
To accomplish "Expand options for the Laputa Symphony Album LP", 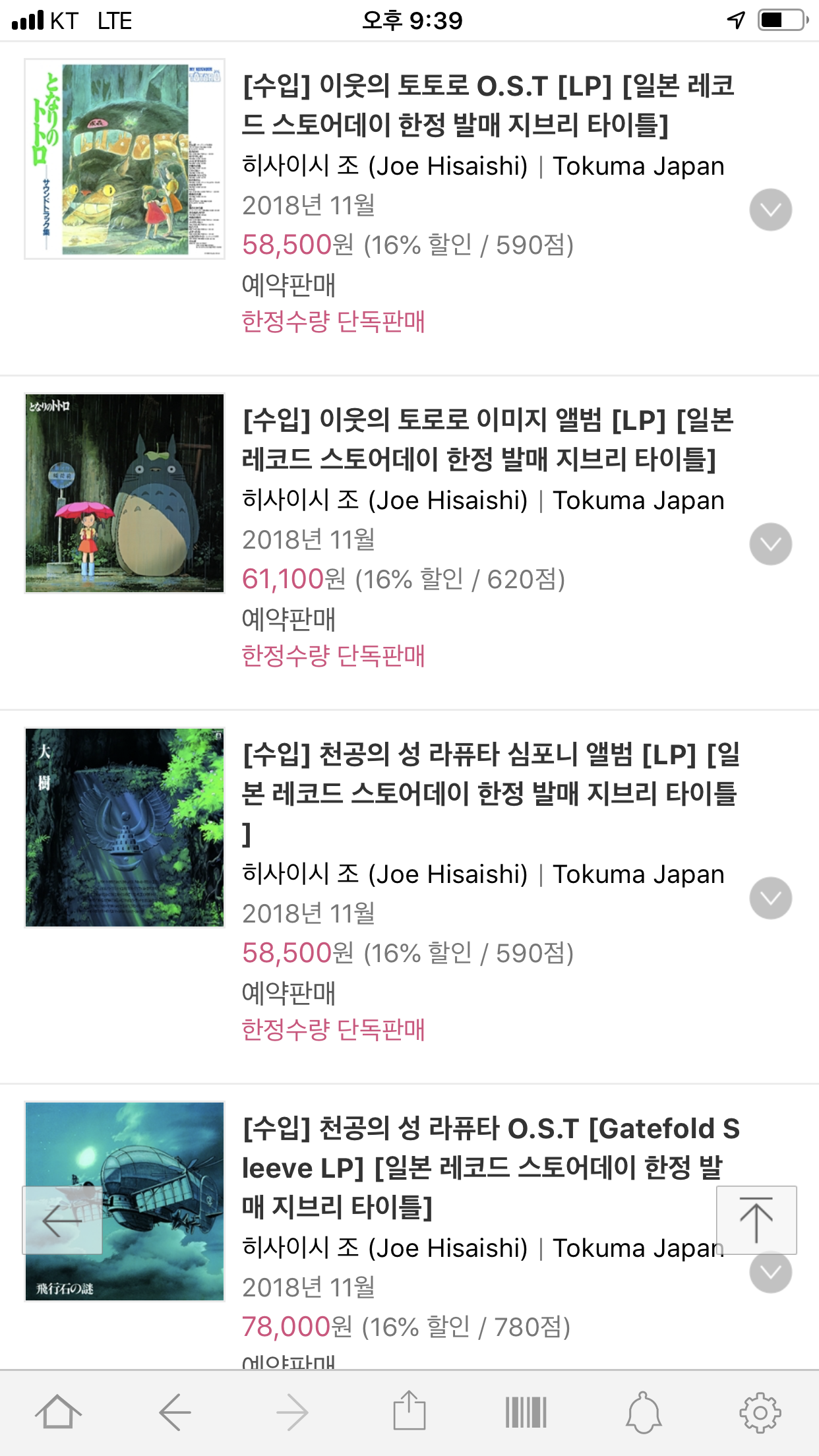I will [x=770, y=898].
